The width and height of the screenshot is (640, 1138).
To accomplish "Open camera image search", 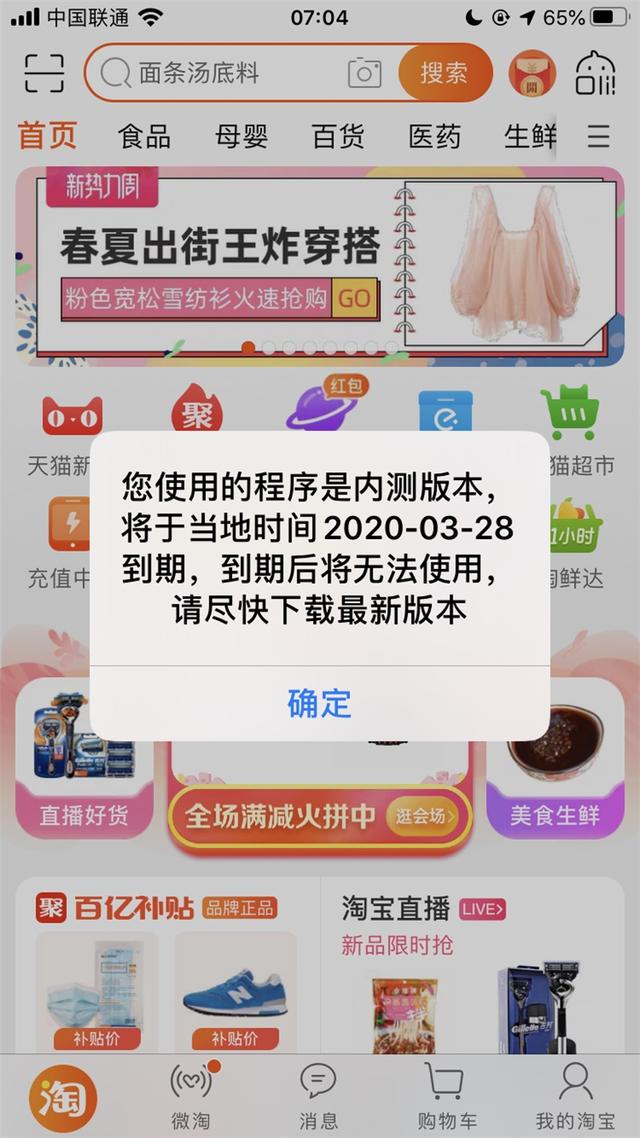I will 364,73.
